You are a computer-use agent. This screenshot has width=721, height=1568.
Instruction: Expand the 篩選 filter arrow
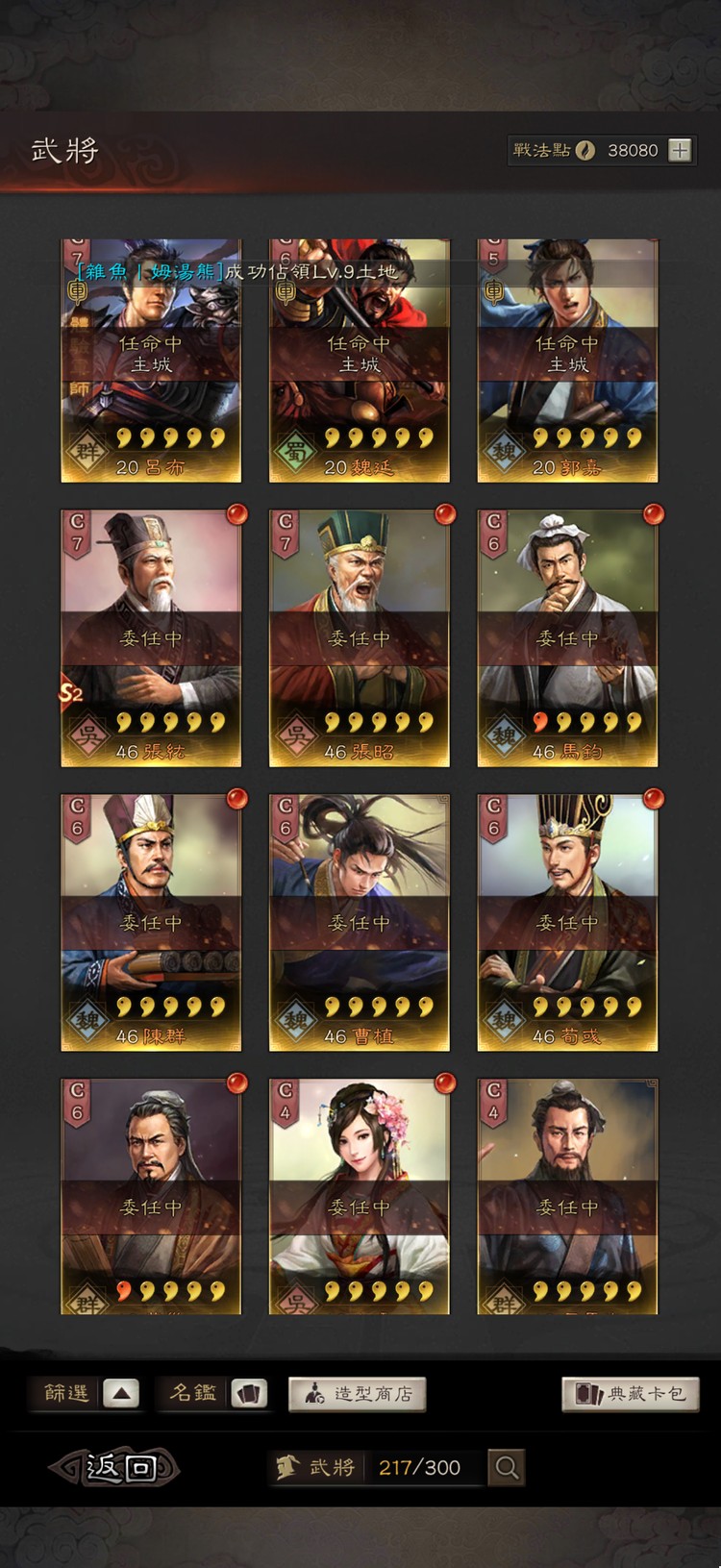coord(121,1393)
